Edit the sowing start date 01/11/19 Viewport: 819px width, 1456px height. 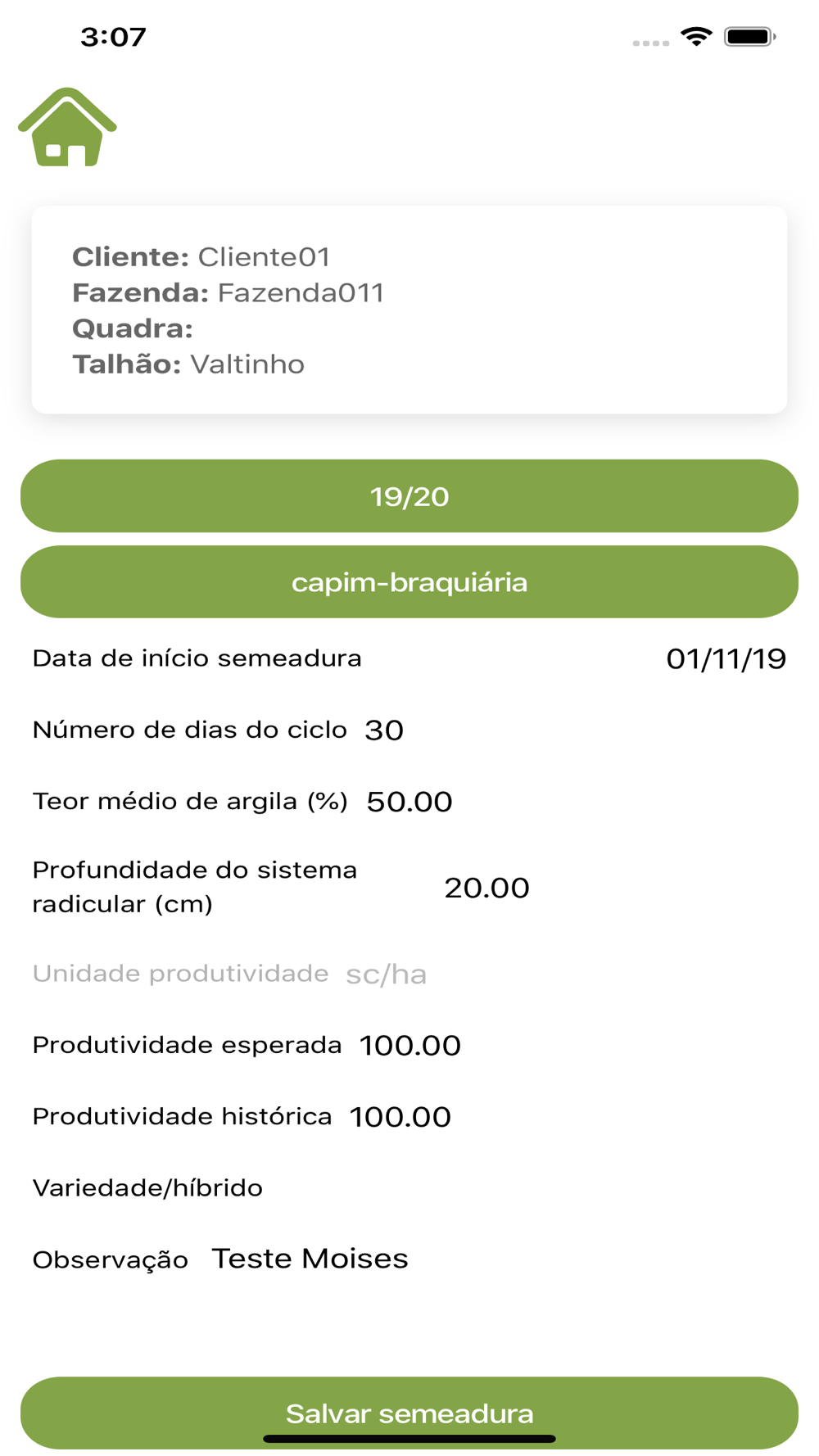pos(726,659)
